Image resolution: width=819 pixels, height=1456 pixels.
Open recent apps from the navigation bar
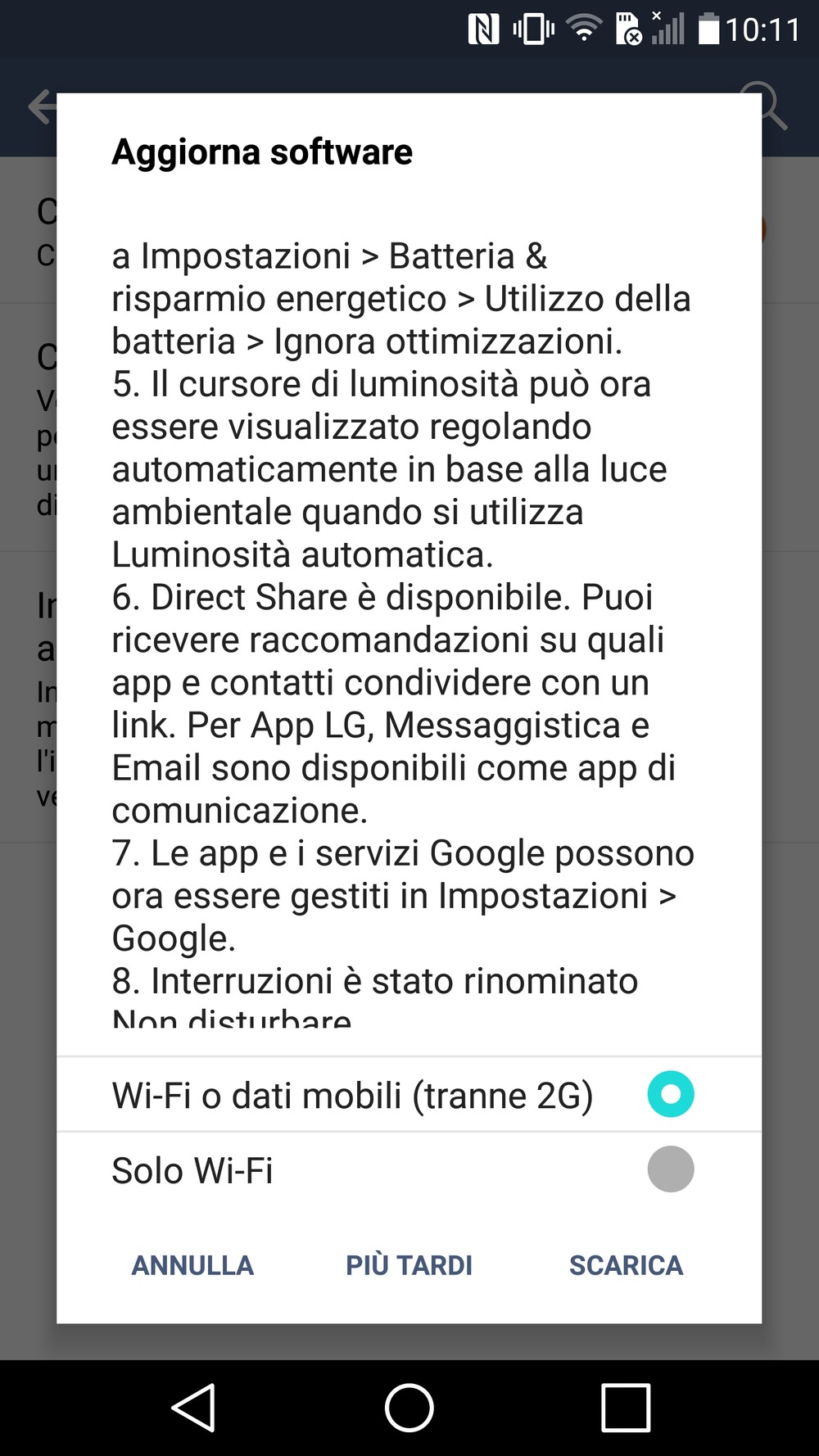point(626,1408)
